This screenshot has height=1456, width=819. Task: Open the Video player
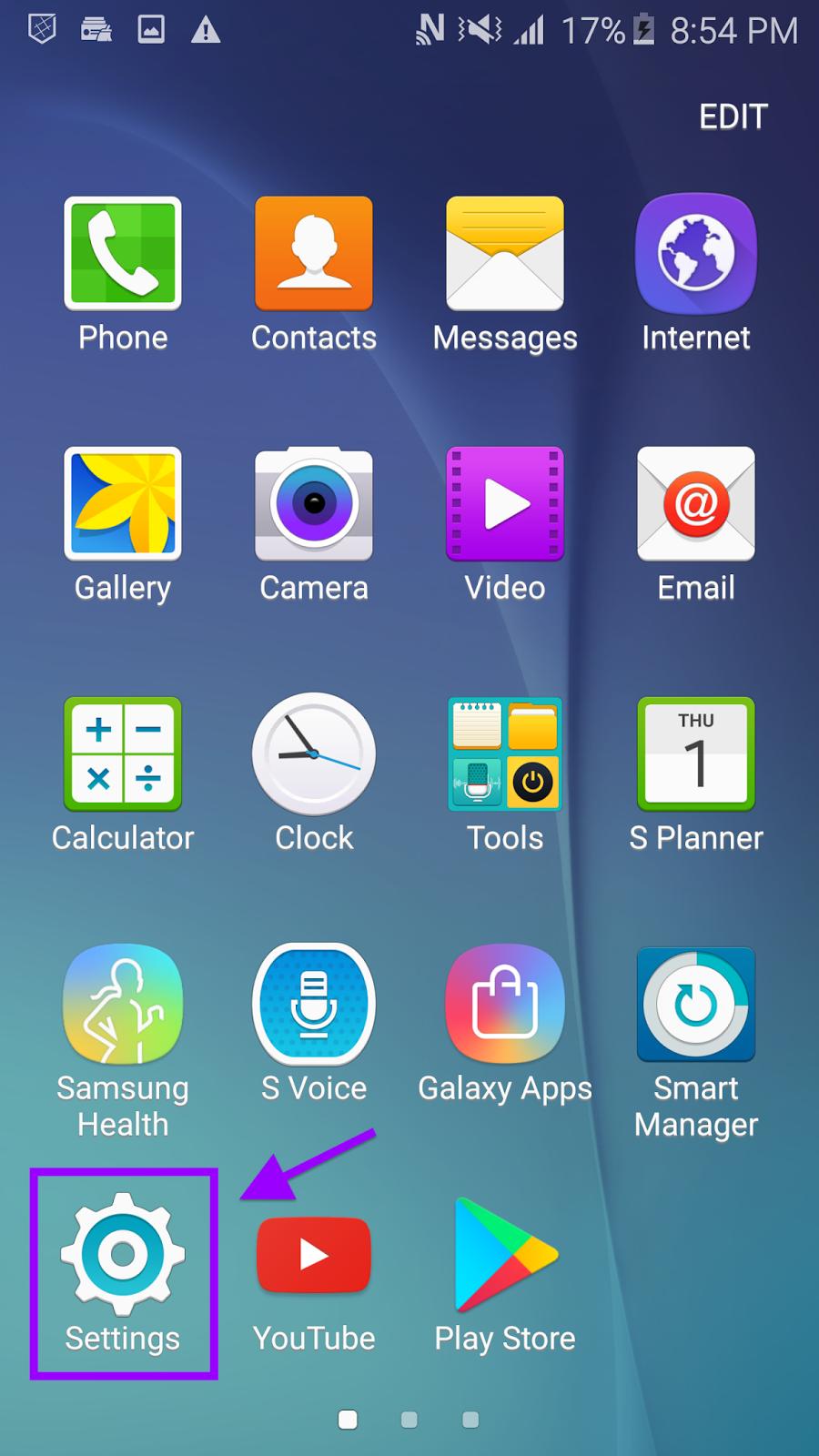(x=505, y=505)
